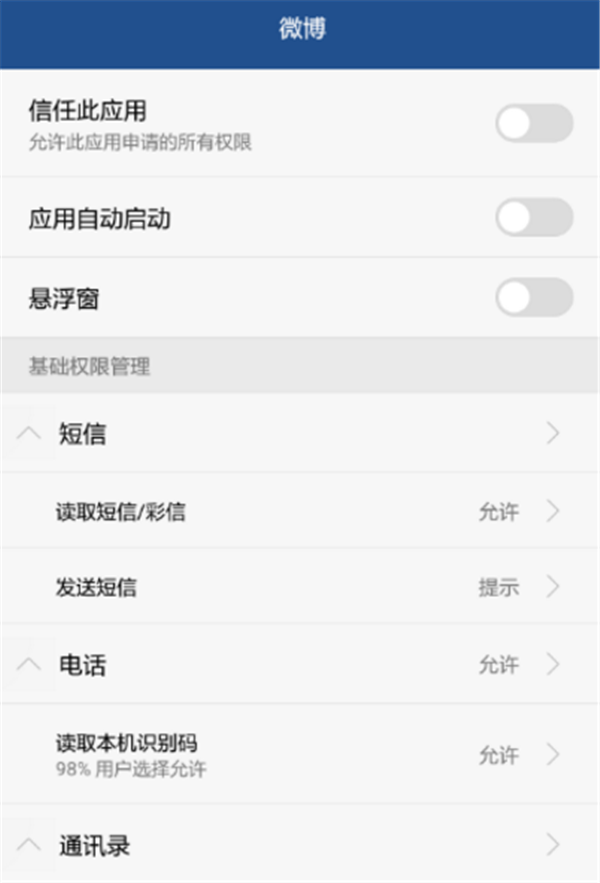Change the 发送短信 permission

300,587
